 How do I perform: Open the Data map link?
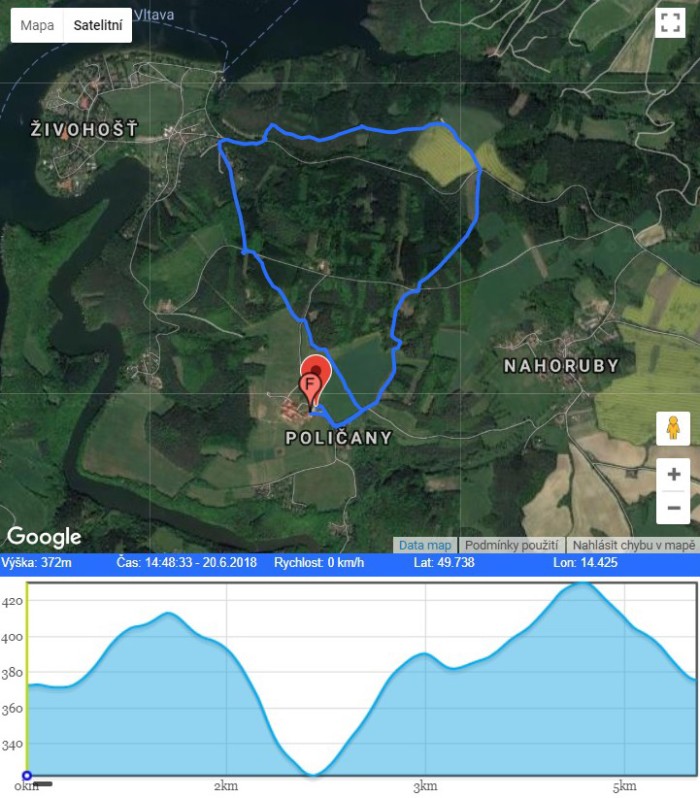[x=425, y=545]
